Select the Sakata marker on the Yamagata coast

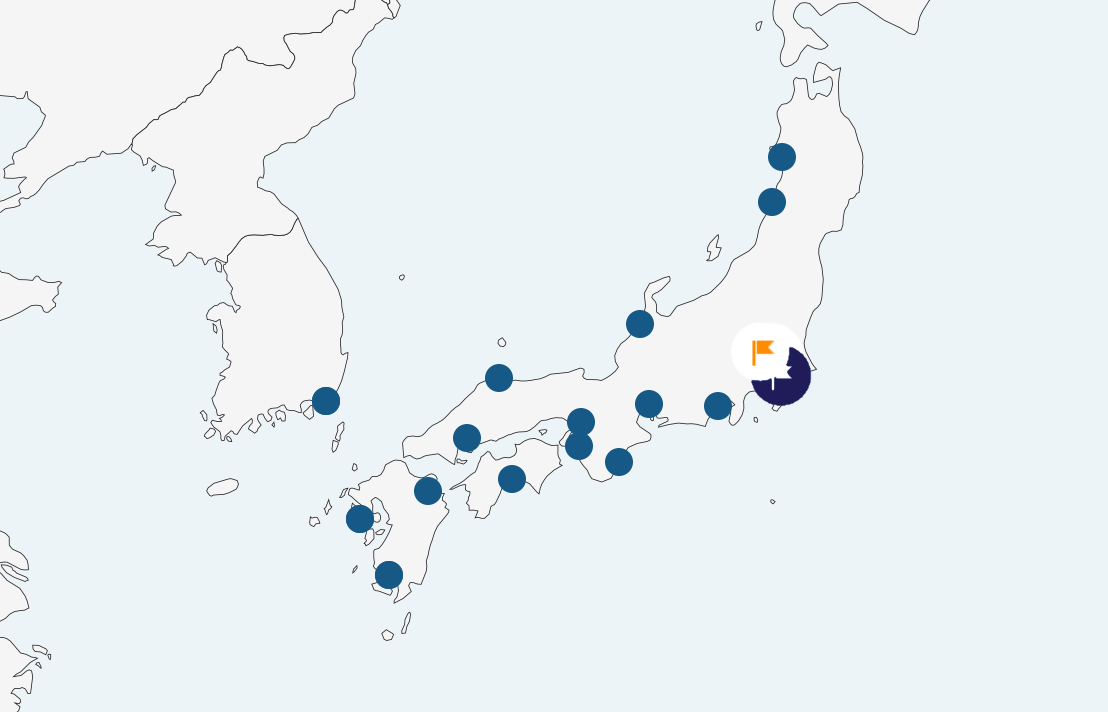tap(772, 202)
